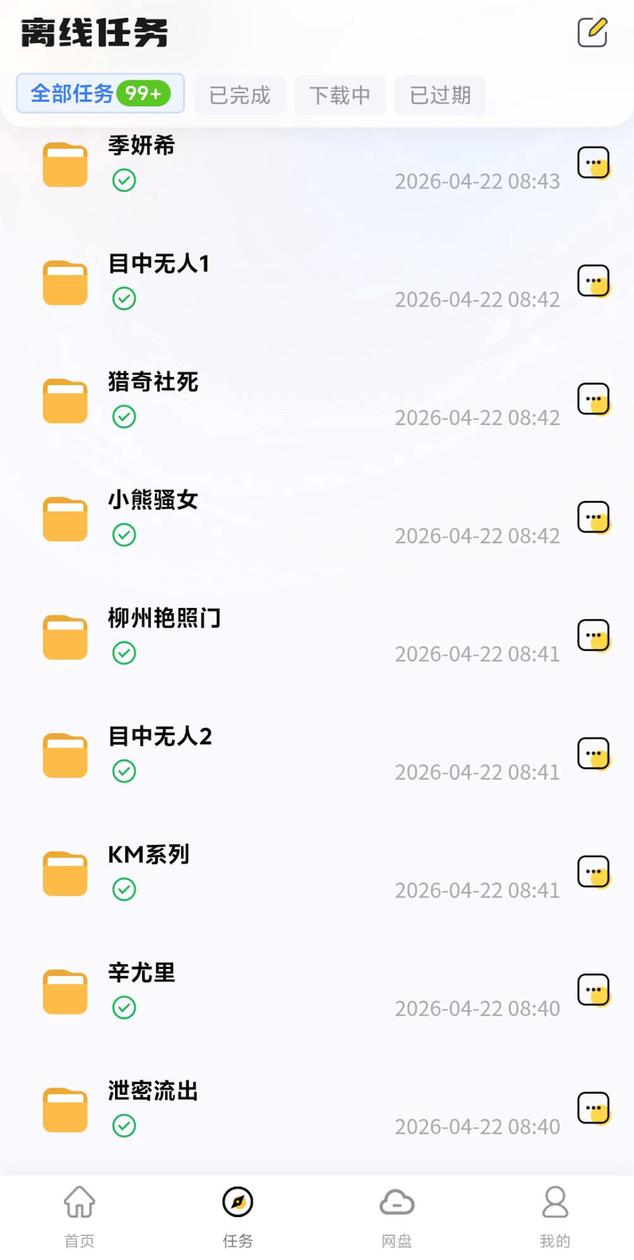Viewport: 634px width, 1260px height.
Task: Switch to the 已完成 tab
Action: (x=240, y=95)
